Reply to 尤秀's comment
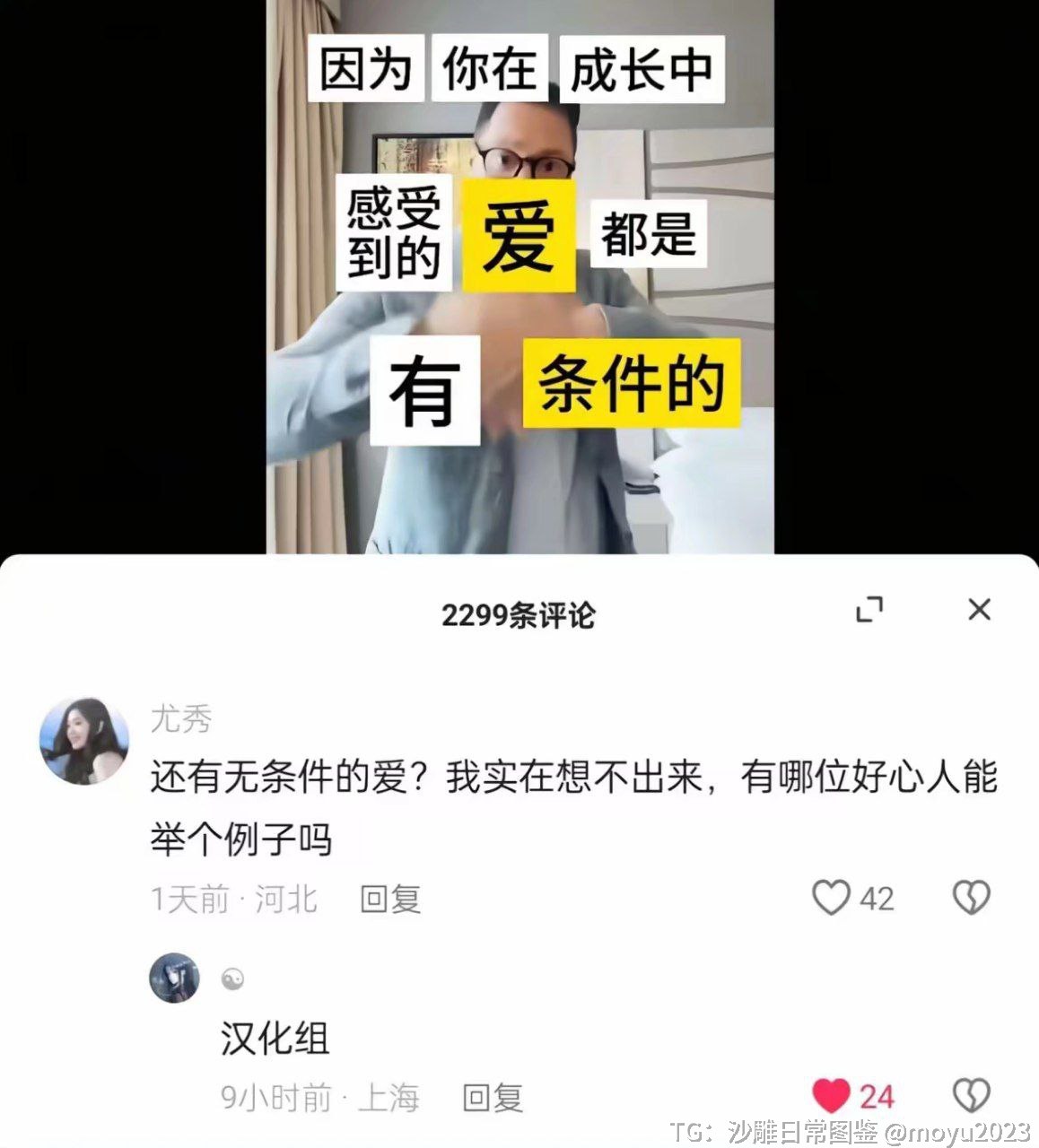Viewport: 1039px width, 1148px height. tap(390, 899)
